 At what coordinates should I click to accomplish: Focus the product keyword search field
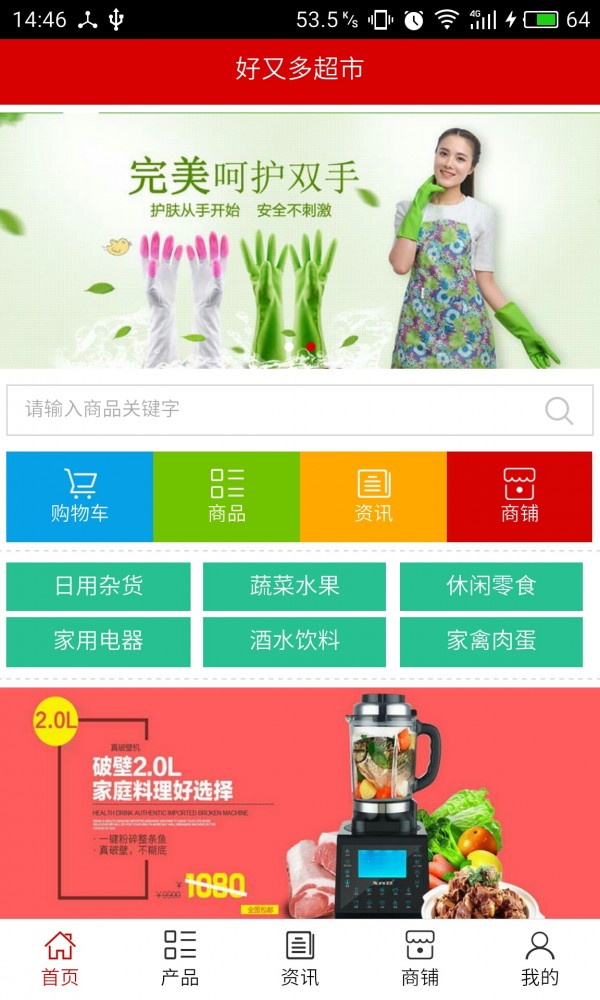300,410
